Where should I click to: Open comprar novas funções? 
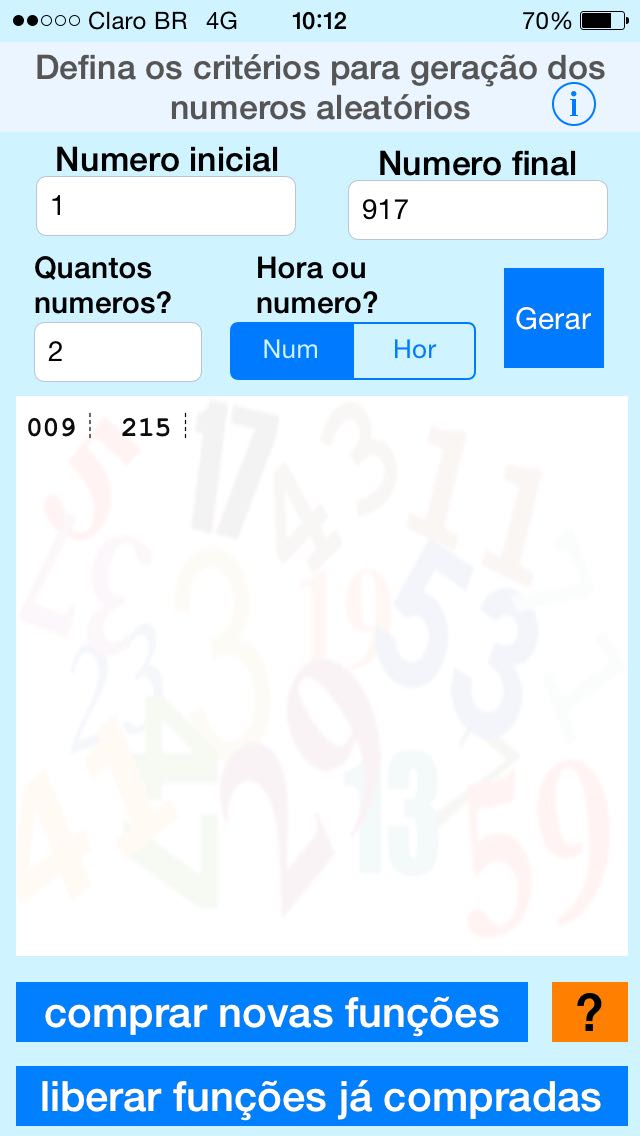click(272, 1012)
